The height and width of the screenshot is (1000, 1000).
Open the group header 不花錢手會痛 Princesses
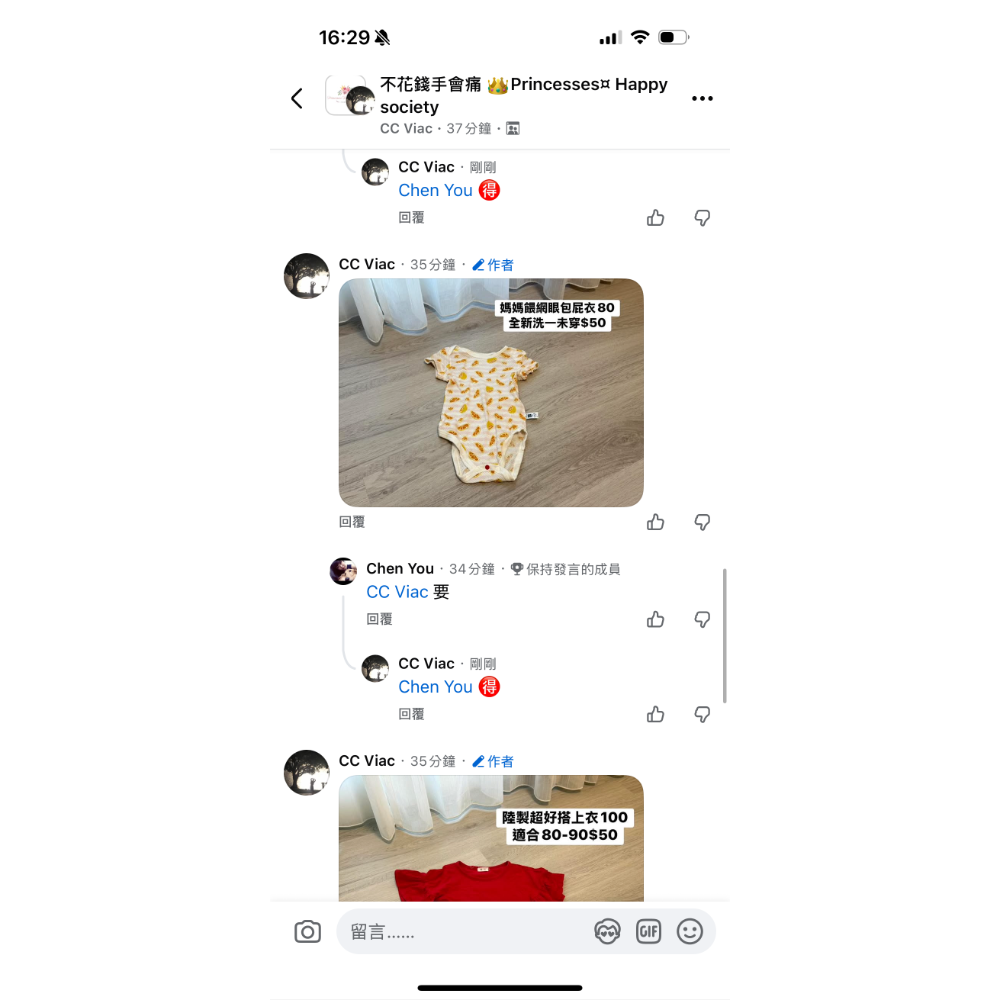(x=520, y=96)
